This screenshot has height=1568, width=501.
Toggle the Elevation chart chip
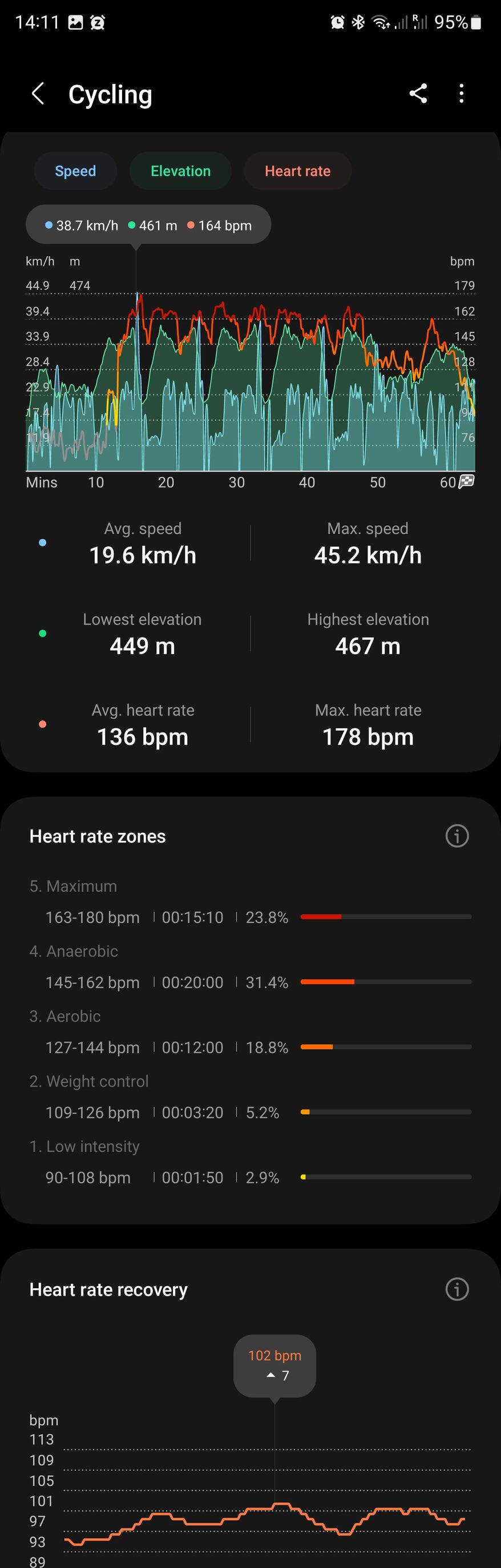click(180, 171)
